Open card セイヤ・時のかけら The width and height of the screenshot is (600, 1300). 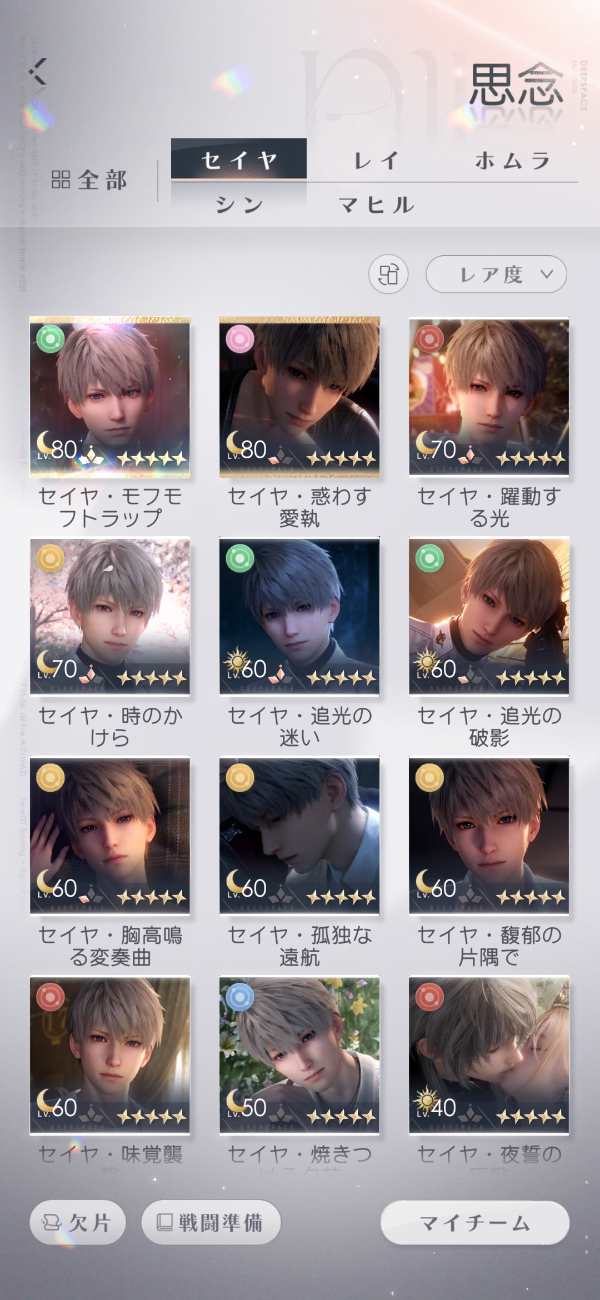[110, 617]
